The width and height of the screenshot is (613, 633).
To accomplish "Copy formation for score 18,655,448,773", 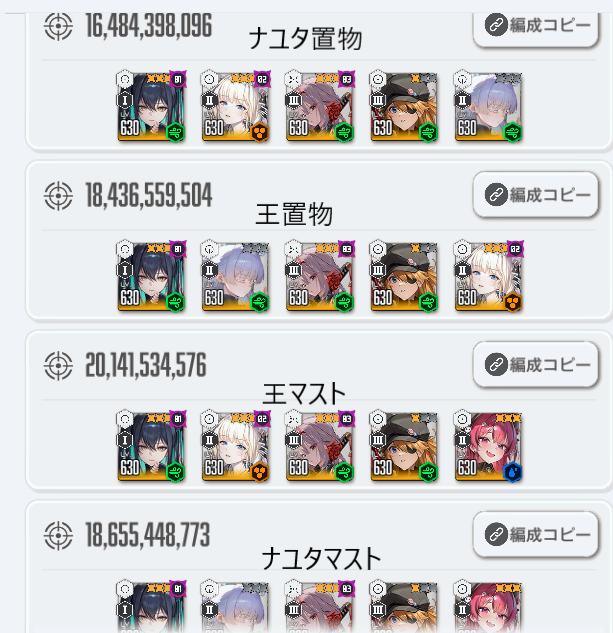I will click(x=536, y=535).
